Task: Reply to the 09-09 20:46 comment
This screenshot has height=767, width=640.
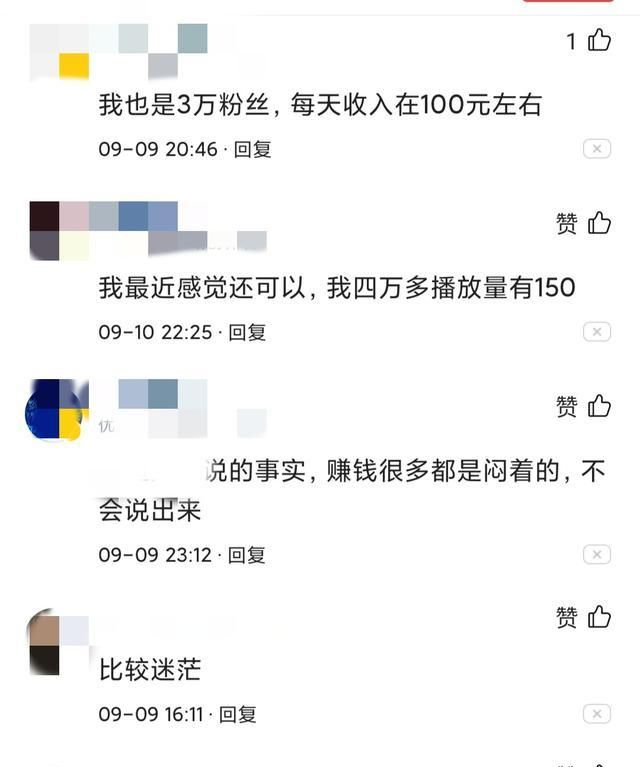Action: 253,149
